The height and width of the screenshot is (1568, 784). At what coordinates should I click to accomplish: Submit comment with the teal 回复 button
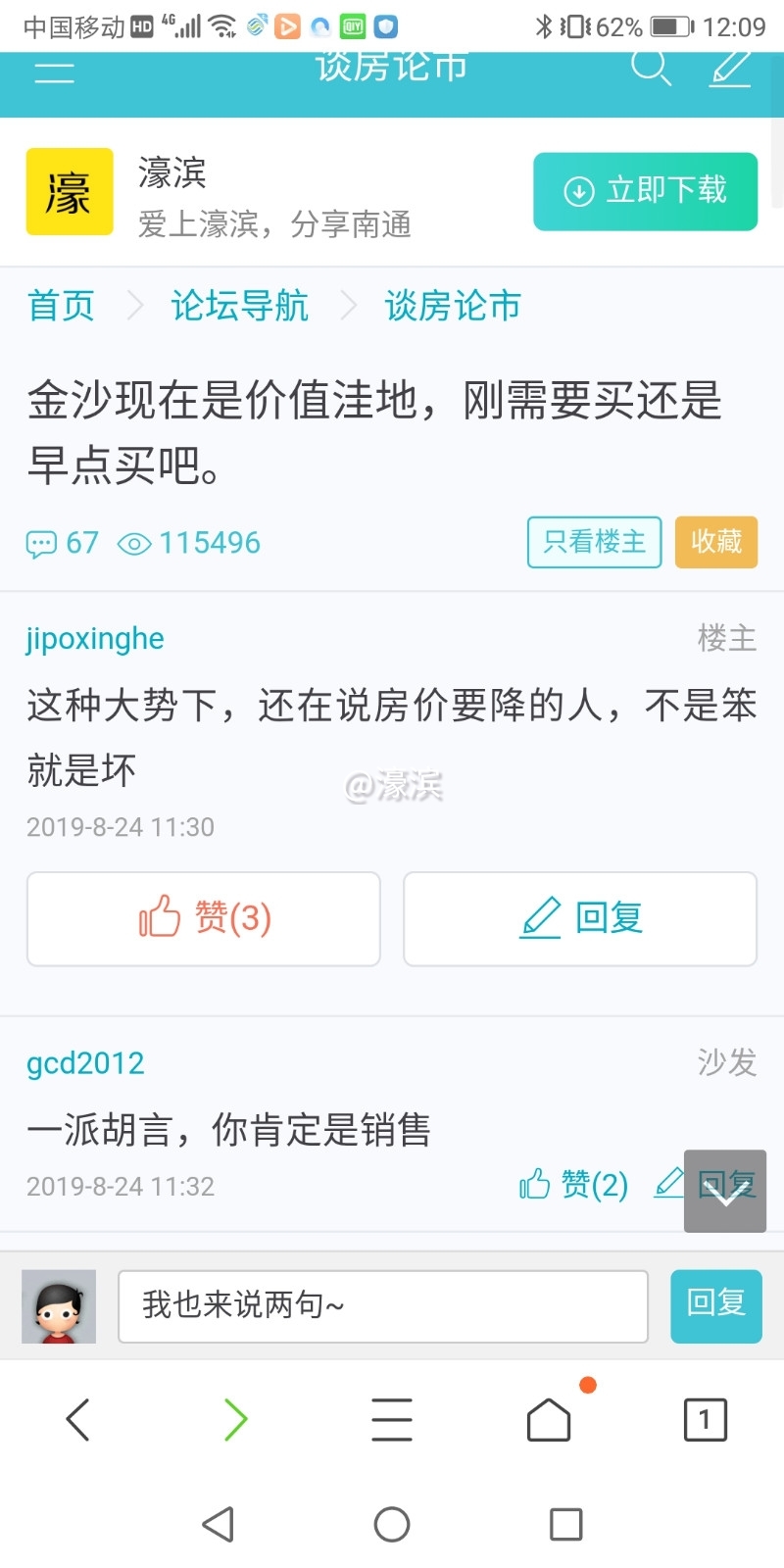[x=716, y=1305]
